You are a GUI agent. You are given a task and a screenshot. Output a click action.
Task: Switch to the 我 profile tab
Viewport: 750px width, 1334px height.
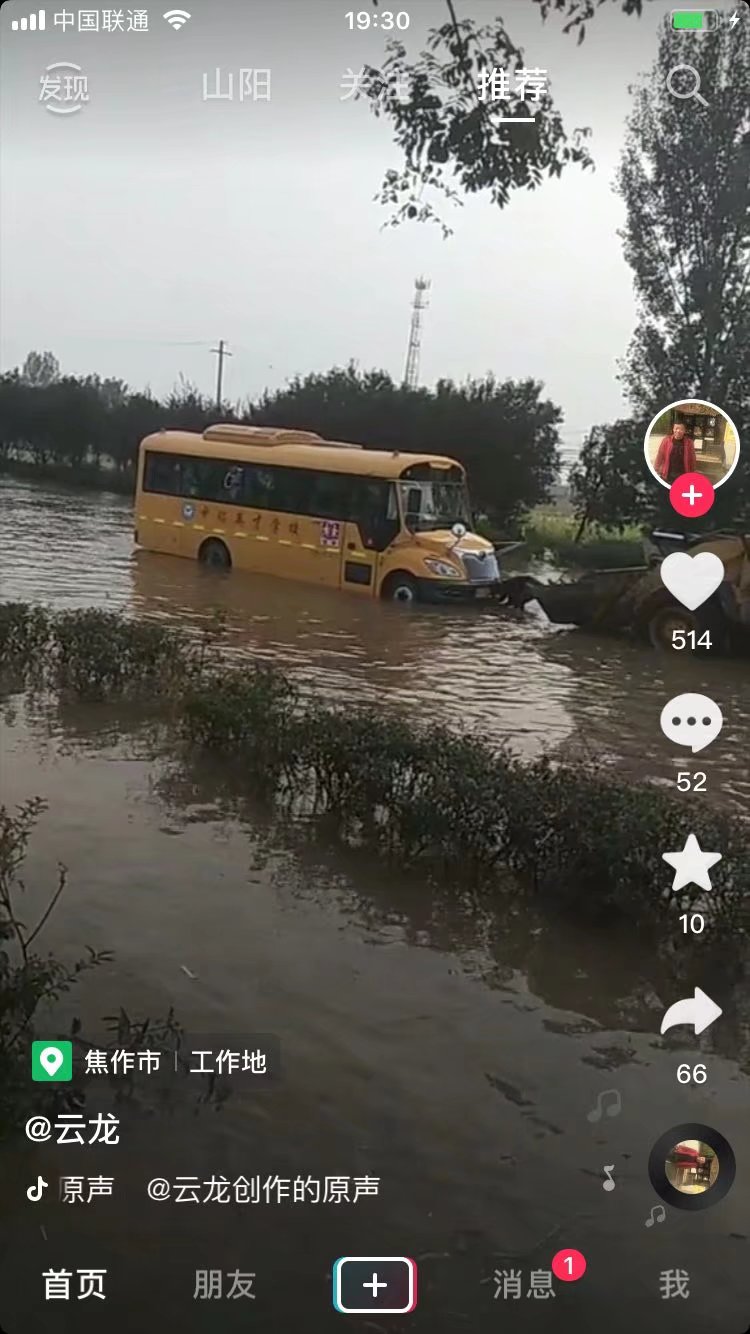pos(674,1285)
